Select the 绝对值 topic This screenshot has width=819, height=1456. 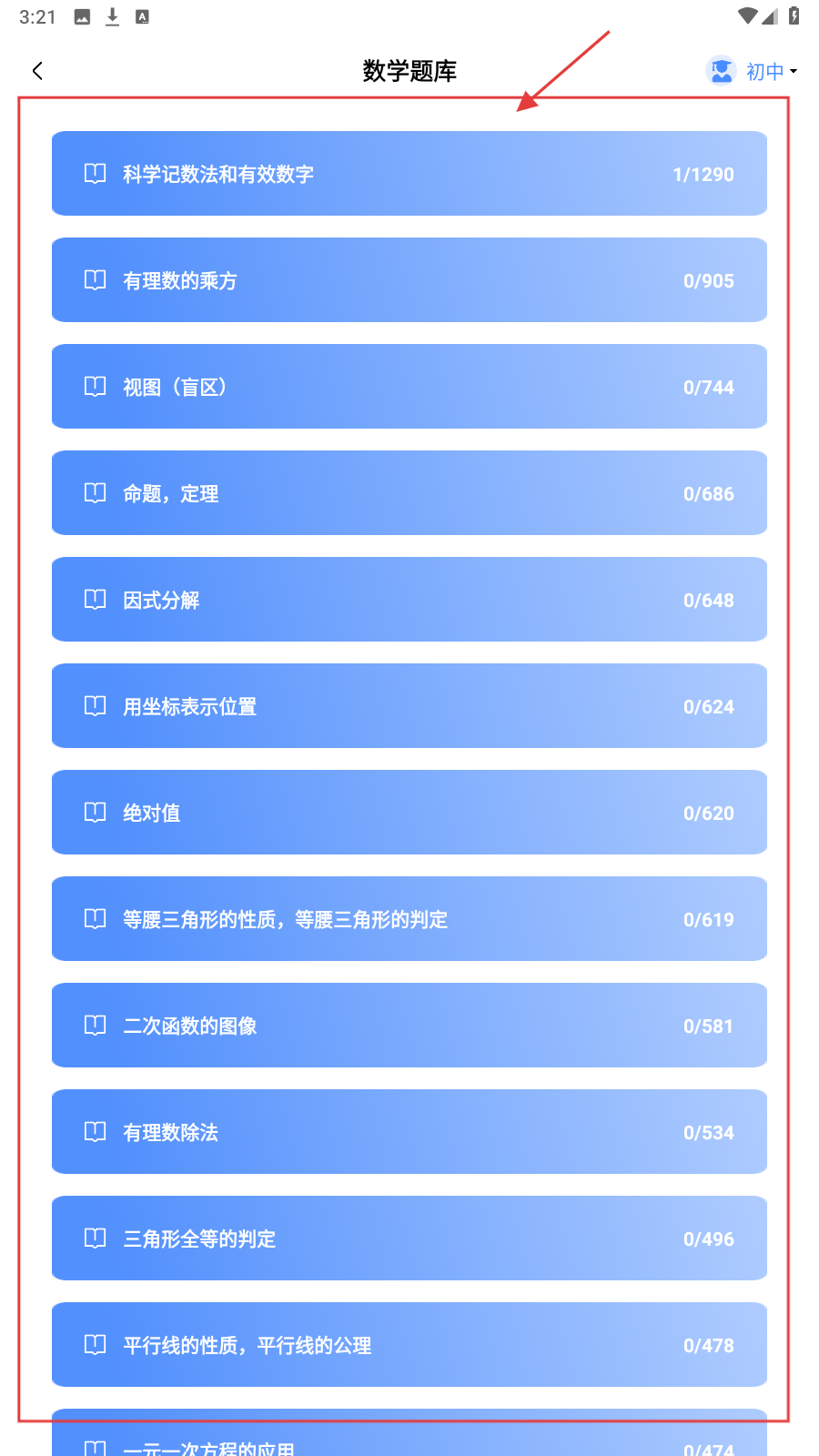point(409,813)
